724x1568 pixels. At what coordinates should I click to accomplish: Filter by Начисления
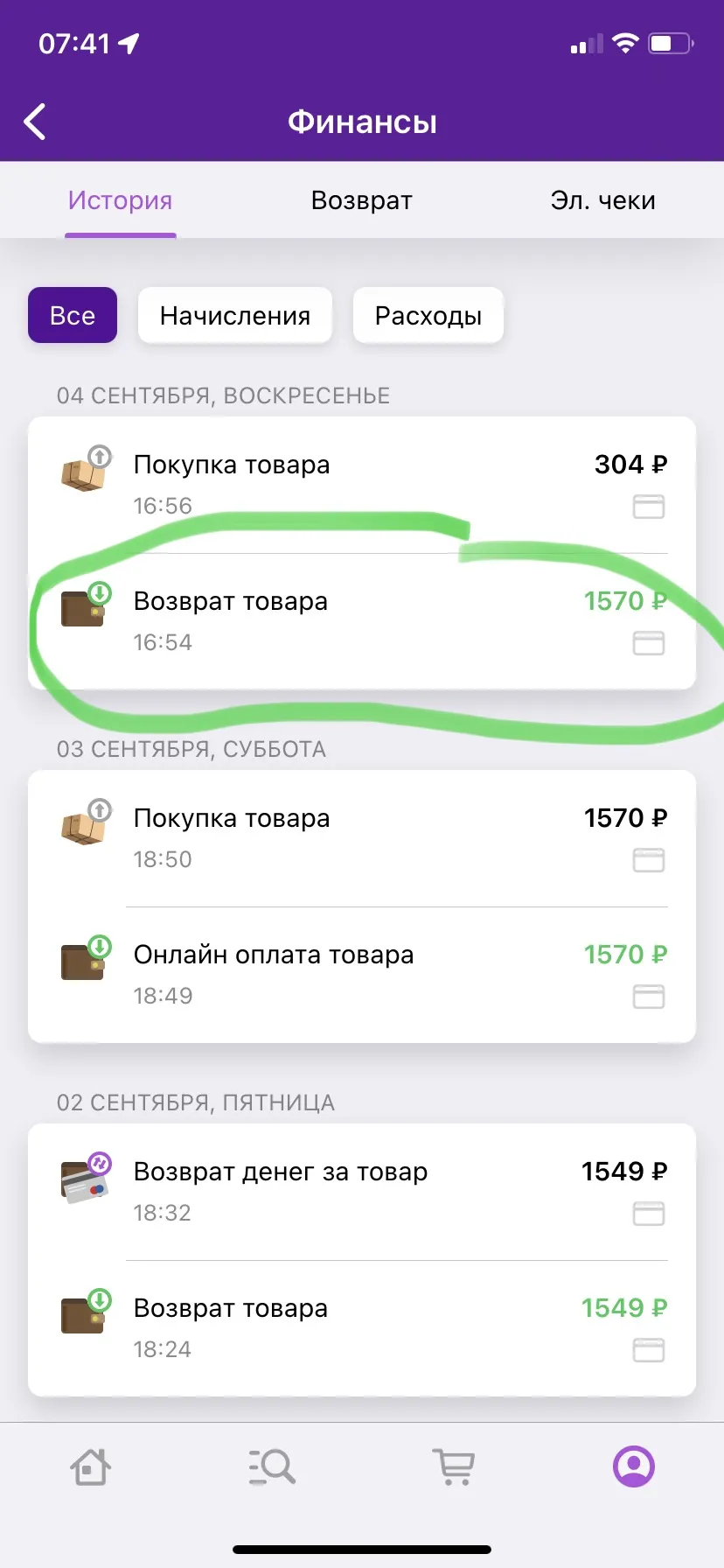(235, 315)
